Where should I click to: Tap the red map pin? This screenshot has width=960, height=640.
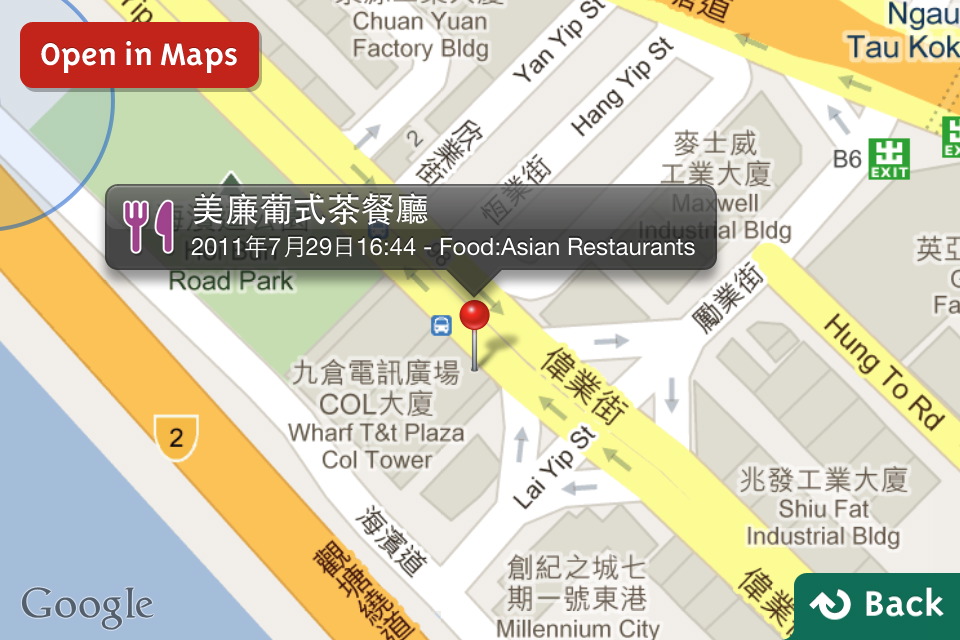click(474, 317)
